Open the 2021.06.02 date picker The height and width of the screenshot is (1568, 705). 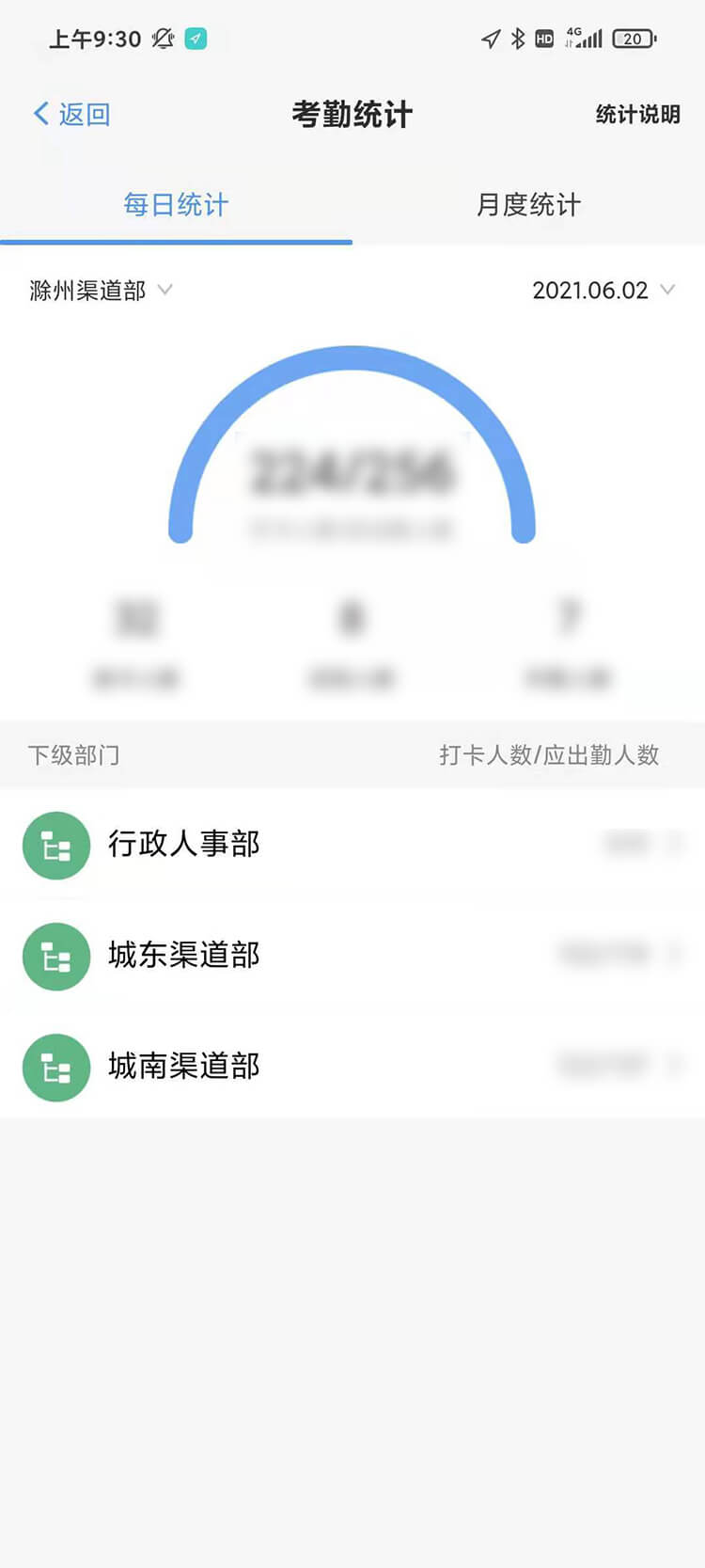click(603, 291)
